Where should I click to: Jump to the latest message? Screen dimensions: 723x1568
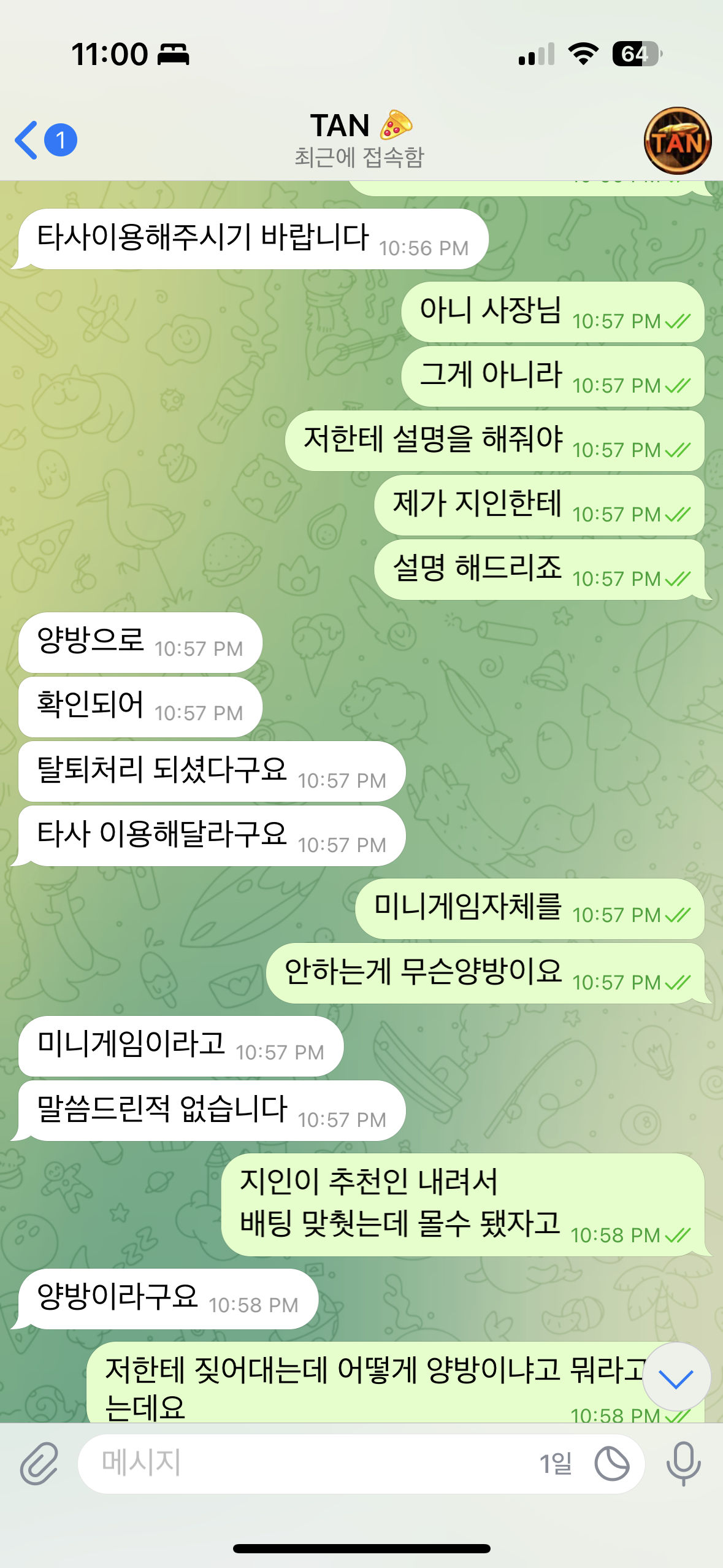click(676, 1377)
